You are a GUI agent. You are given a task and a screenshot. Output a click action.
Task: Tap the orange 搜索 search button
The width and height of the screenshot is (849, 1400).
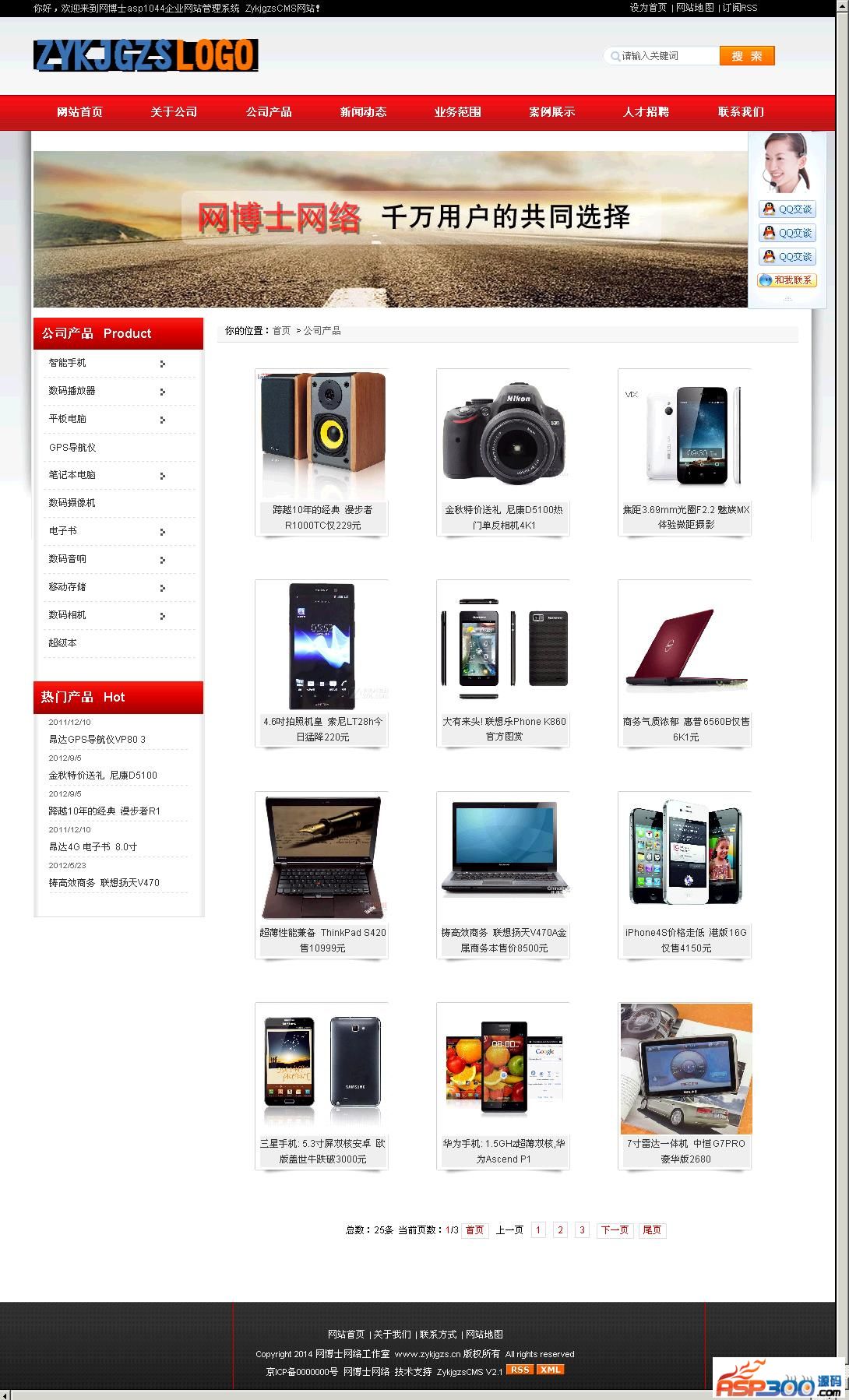[x=746, y=56]
